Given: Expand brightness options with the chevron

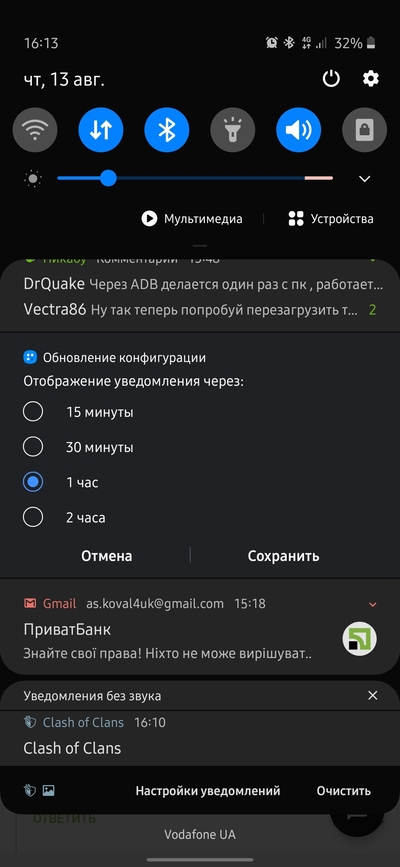Looking at the screenshot, I should [x=365, y=179].
